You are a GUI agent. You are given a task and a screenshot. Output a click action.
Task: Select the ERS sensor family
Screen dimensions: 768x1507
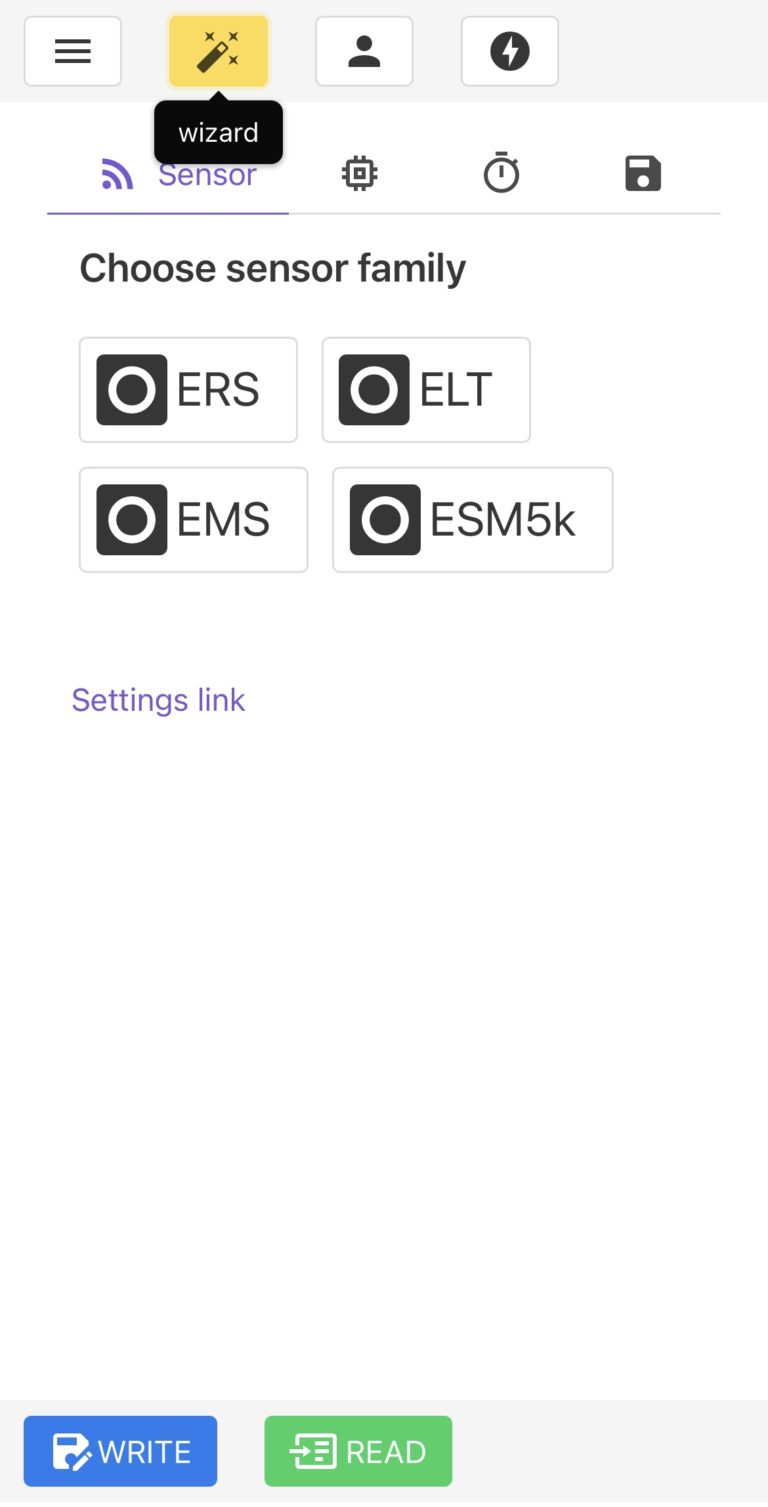coord(188,390)
